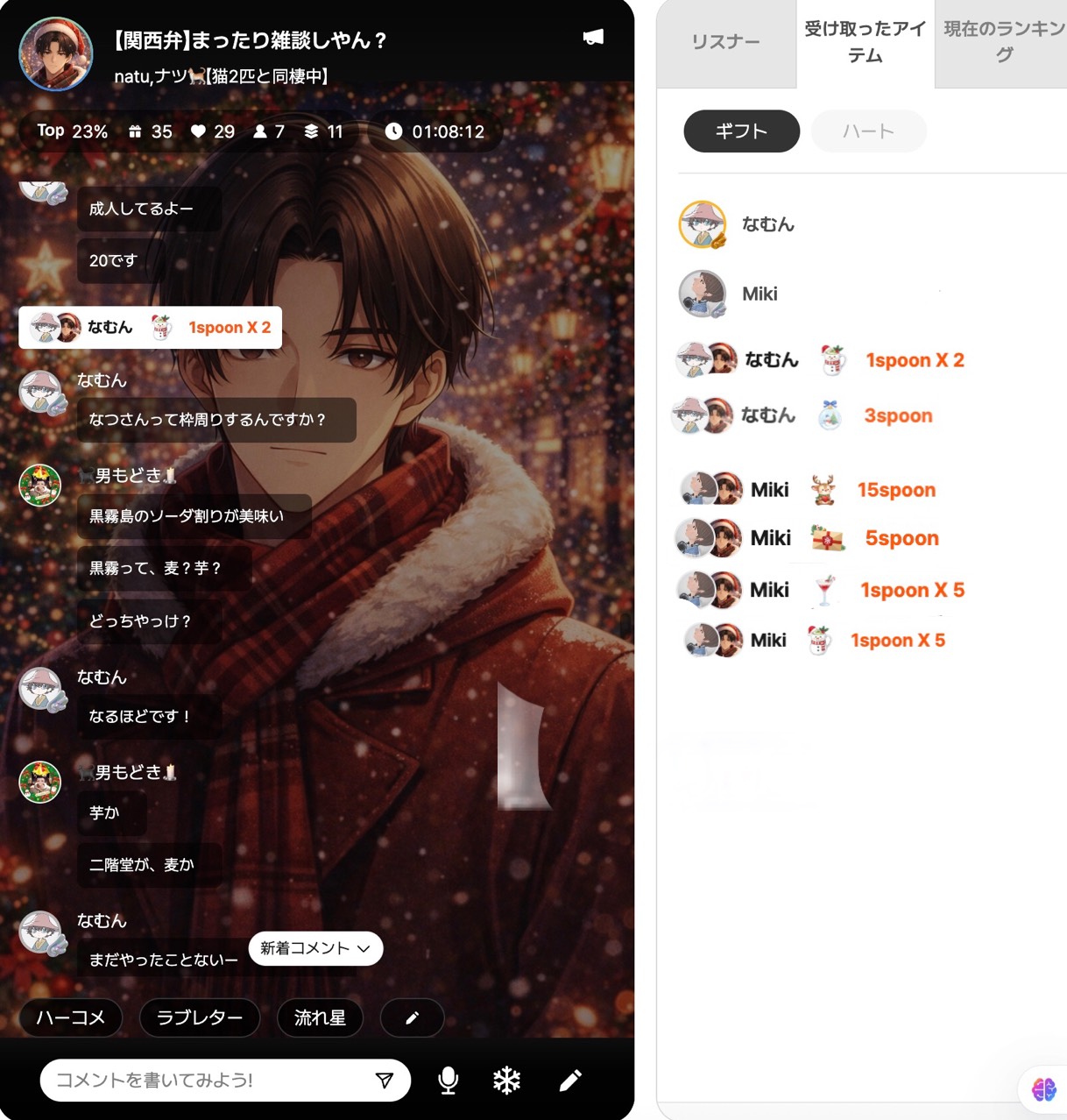The image size is (1067, 1120).
Task: Tap the 流れ星 chip
Action: pos(320,1017)
